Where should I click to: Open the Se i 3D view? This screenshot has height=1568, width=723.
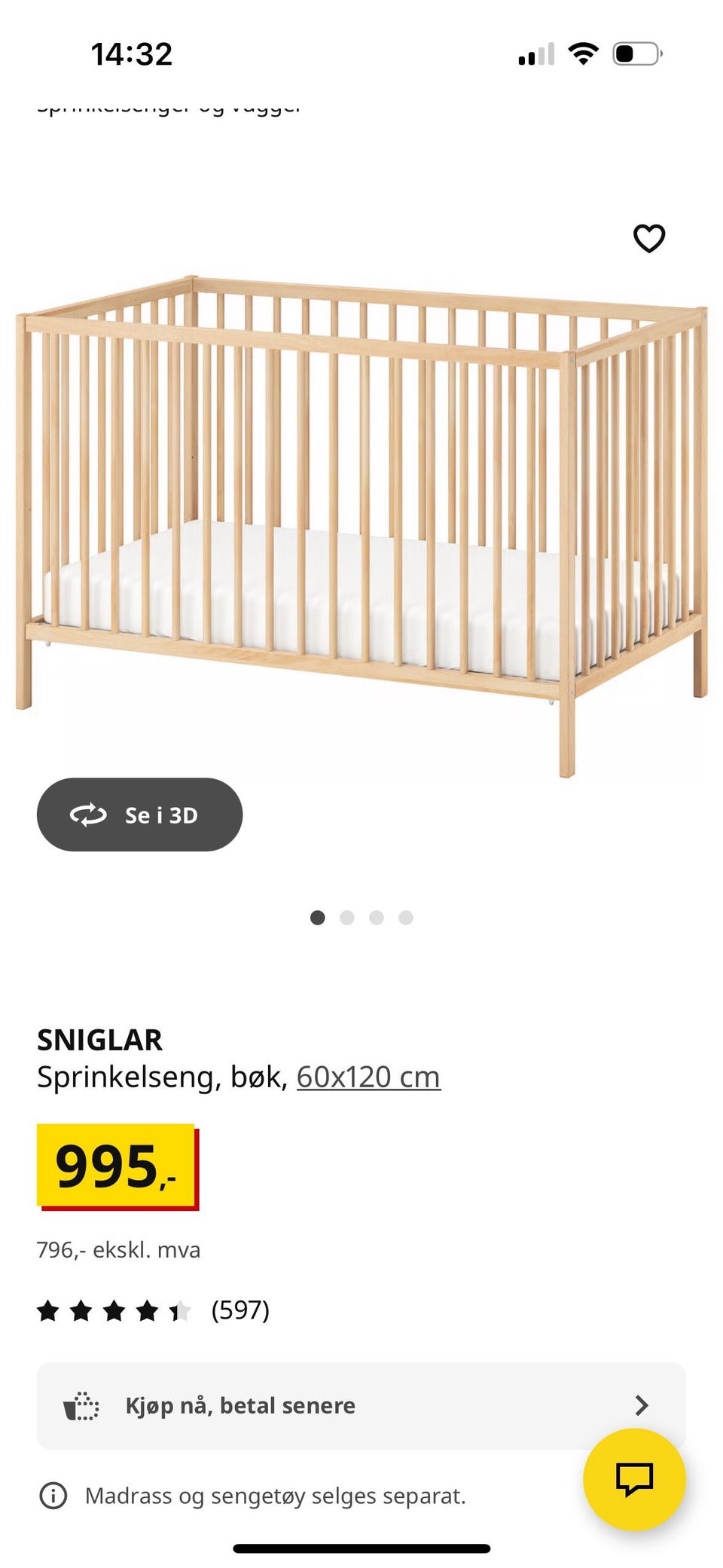point(139,815)
